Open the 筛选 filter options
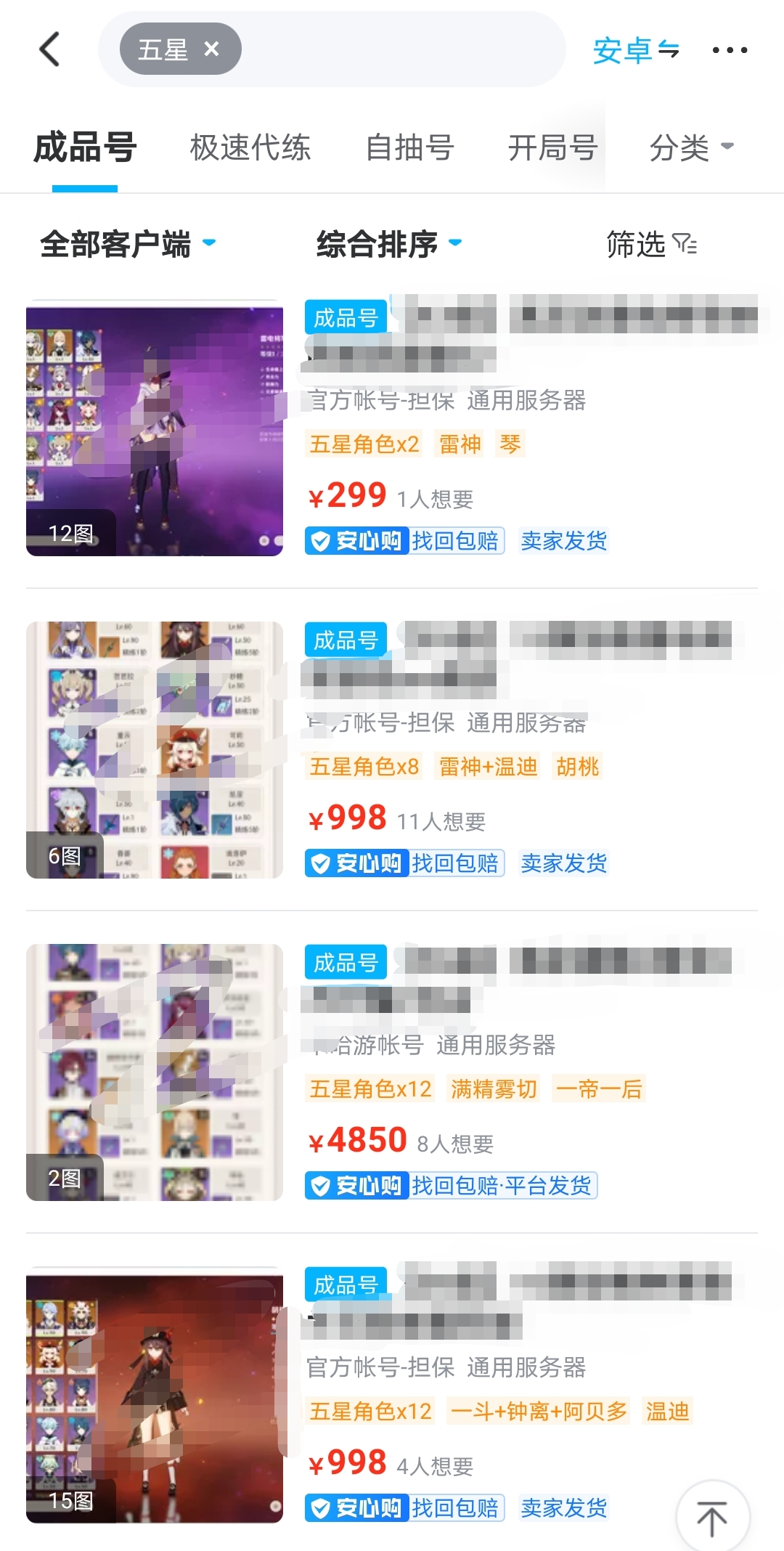The height and width of the screenshot is (1551, 784). (651, 244)
